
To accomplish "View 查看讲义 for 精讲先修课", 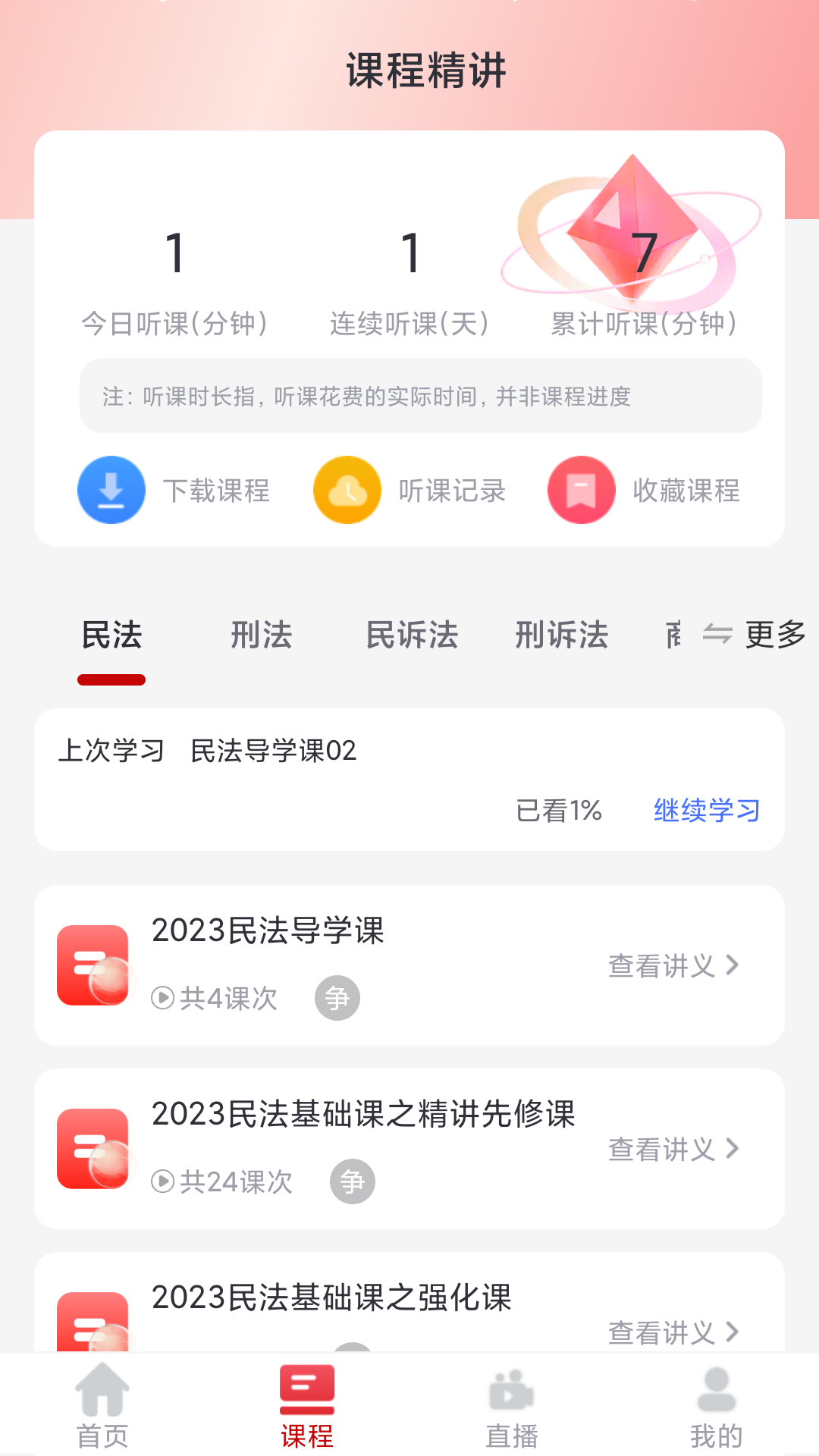I will [x=673, y=1149].
